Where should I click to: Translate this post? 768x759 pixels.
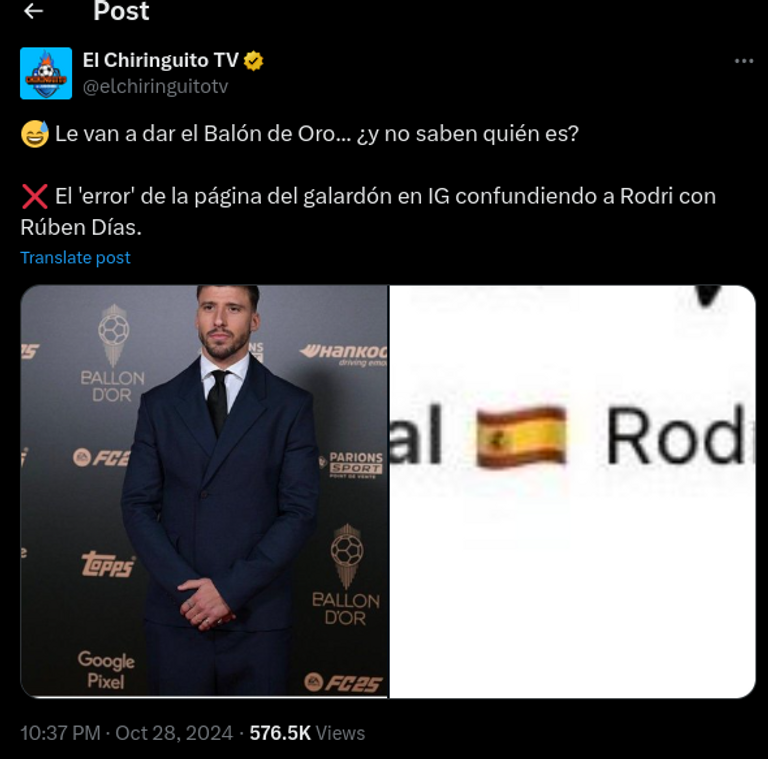click(75, 257)
